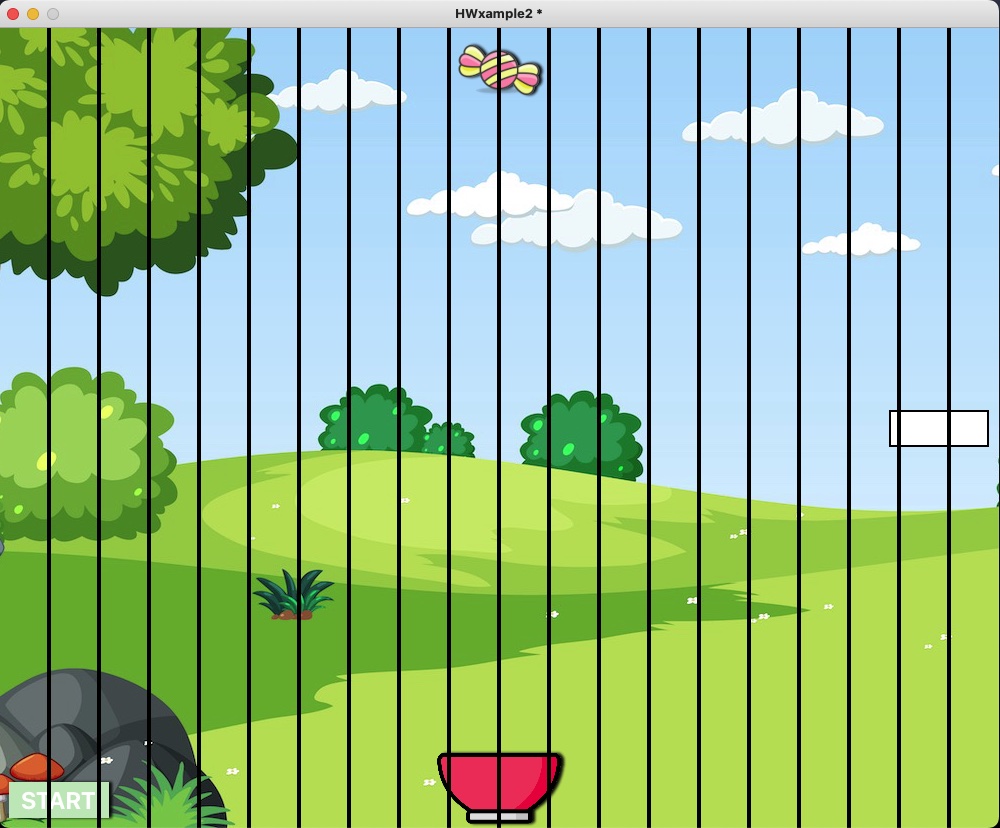Close the HWxample2 window

(13, 14)
